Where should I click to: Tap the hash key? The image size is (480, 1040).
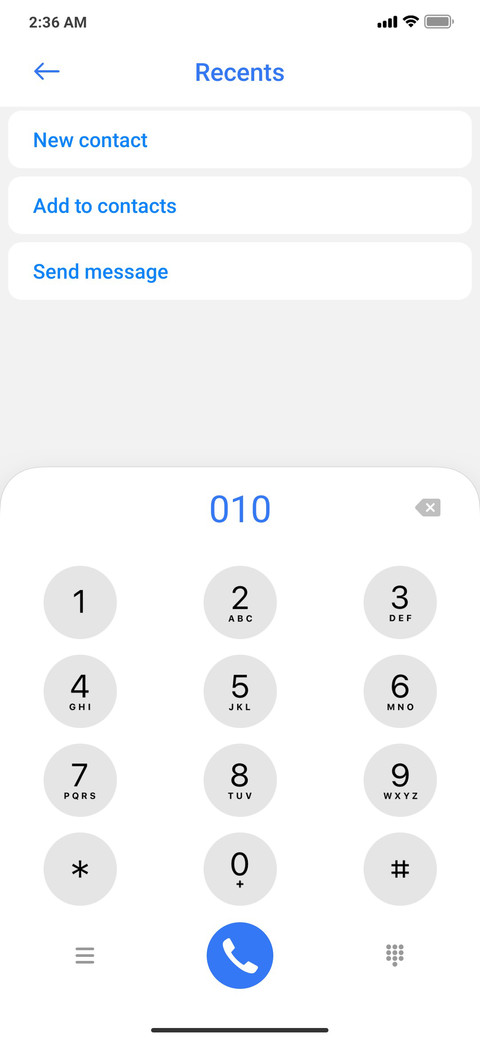400,869
